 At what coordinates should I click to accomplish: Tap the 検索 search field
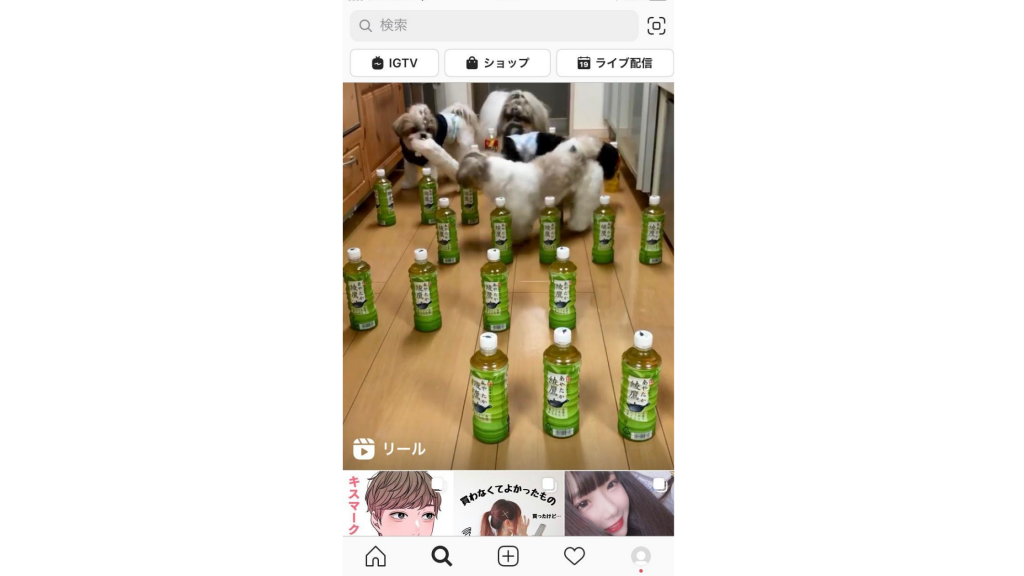click(x=494, y=26)
